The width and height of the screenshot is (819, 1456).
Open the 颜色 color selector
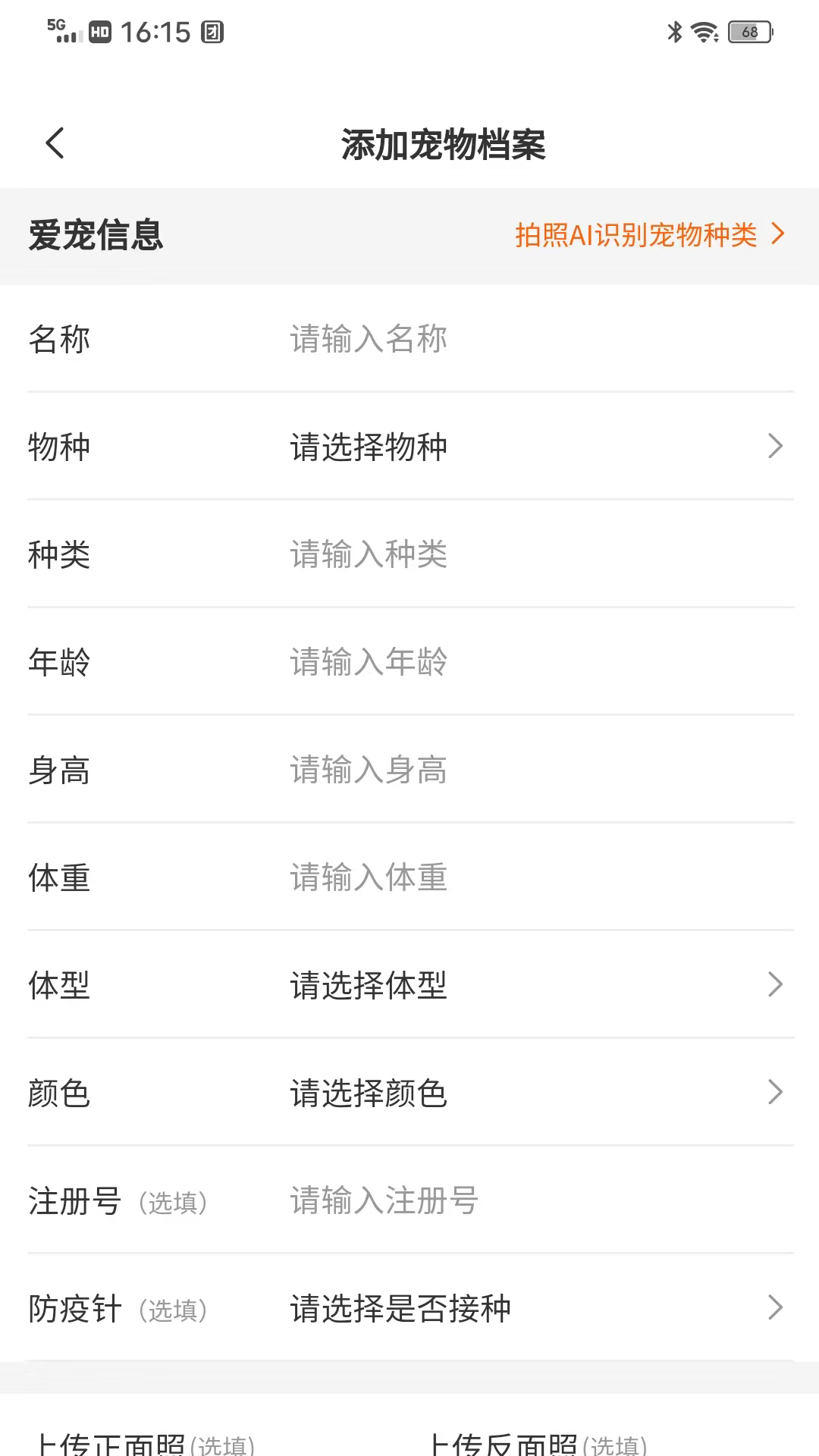(409, 1094)
